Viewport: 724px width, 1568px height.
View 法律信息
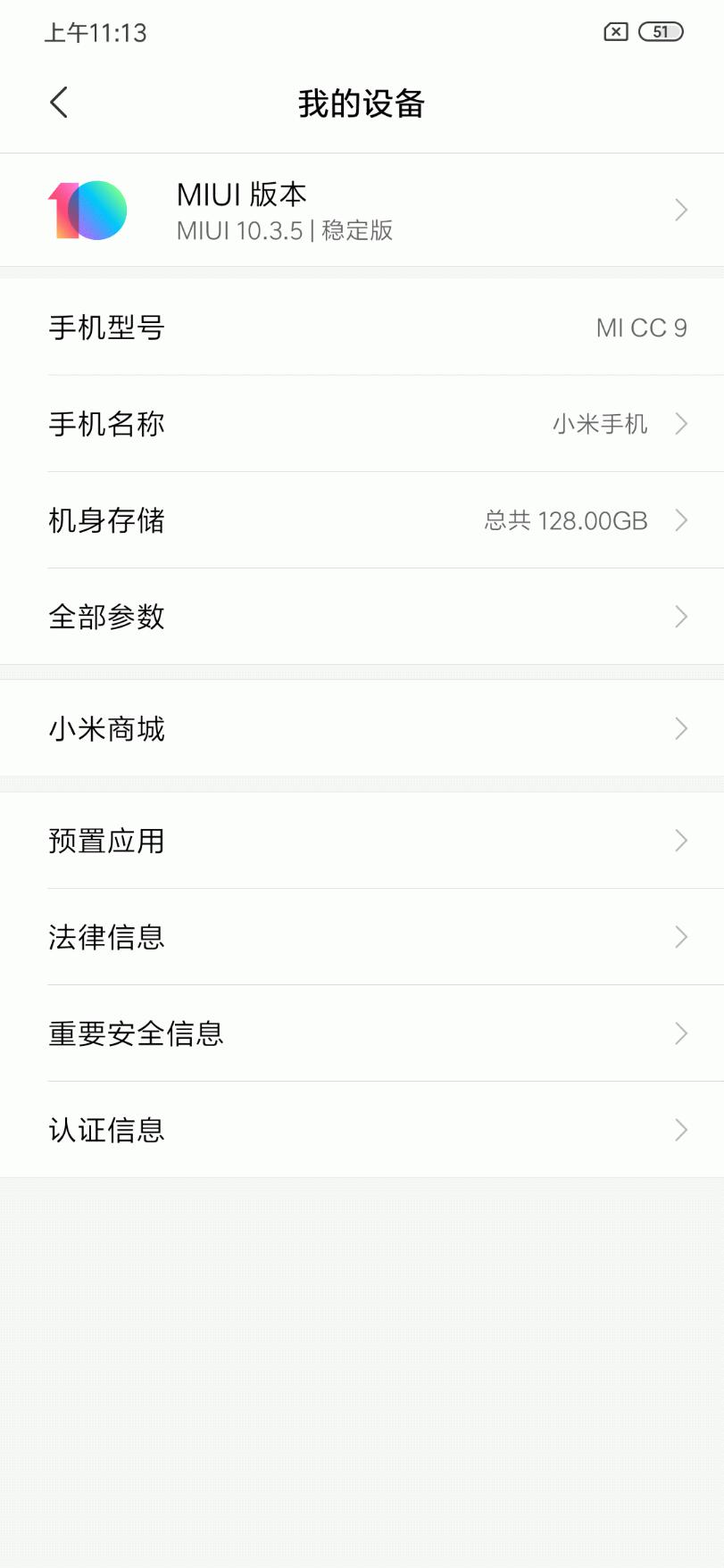362,937
